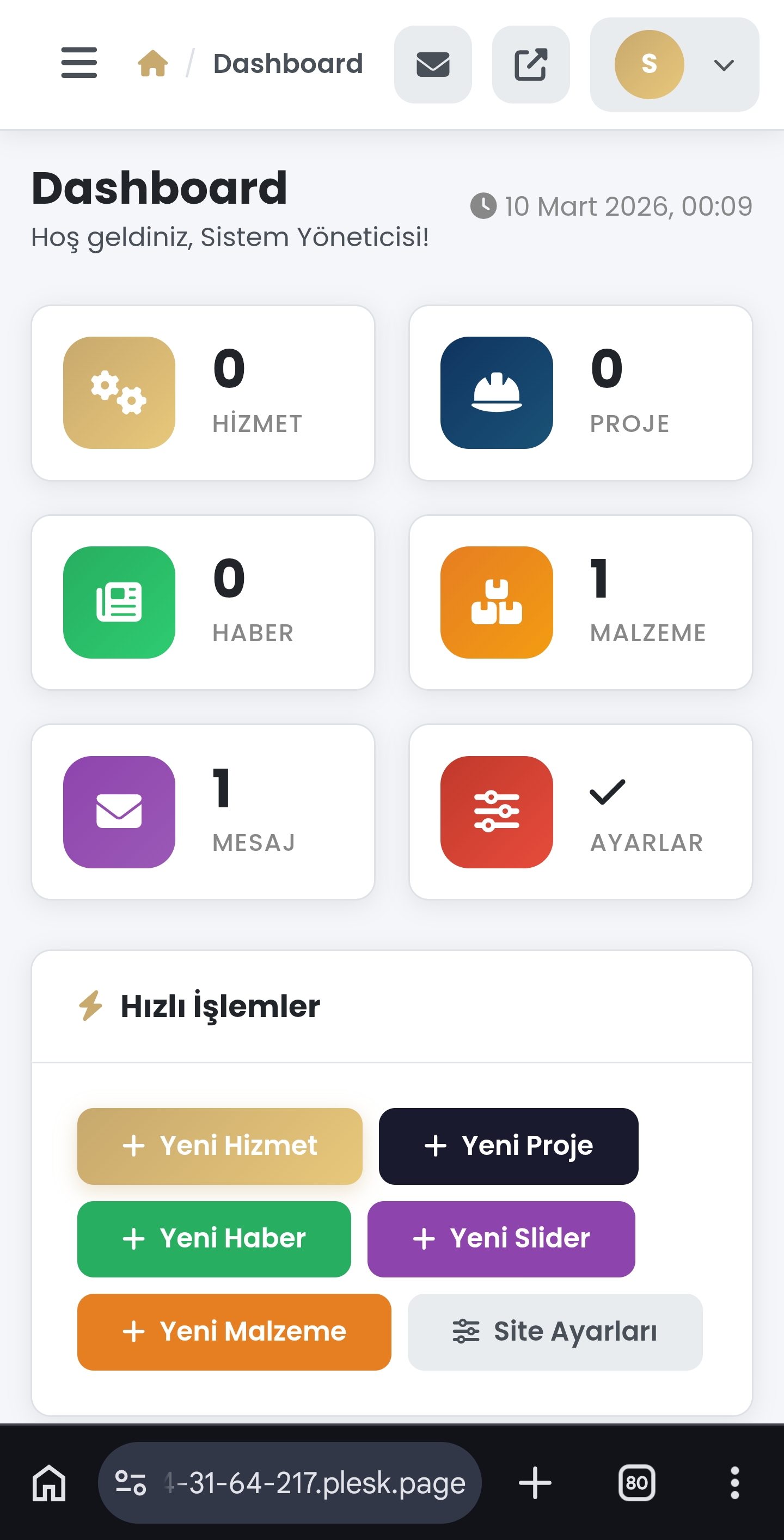View the Haber stats card
Image resolution: width=784 pixels, height=1540 pixels.
203,602
